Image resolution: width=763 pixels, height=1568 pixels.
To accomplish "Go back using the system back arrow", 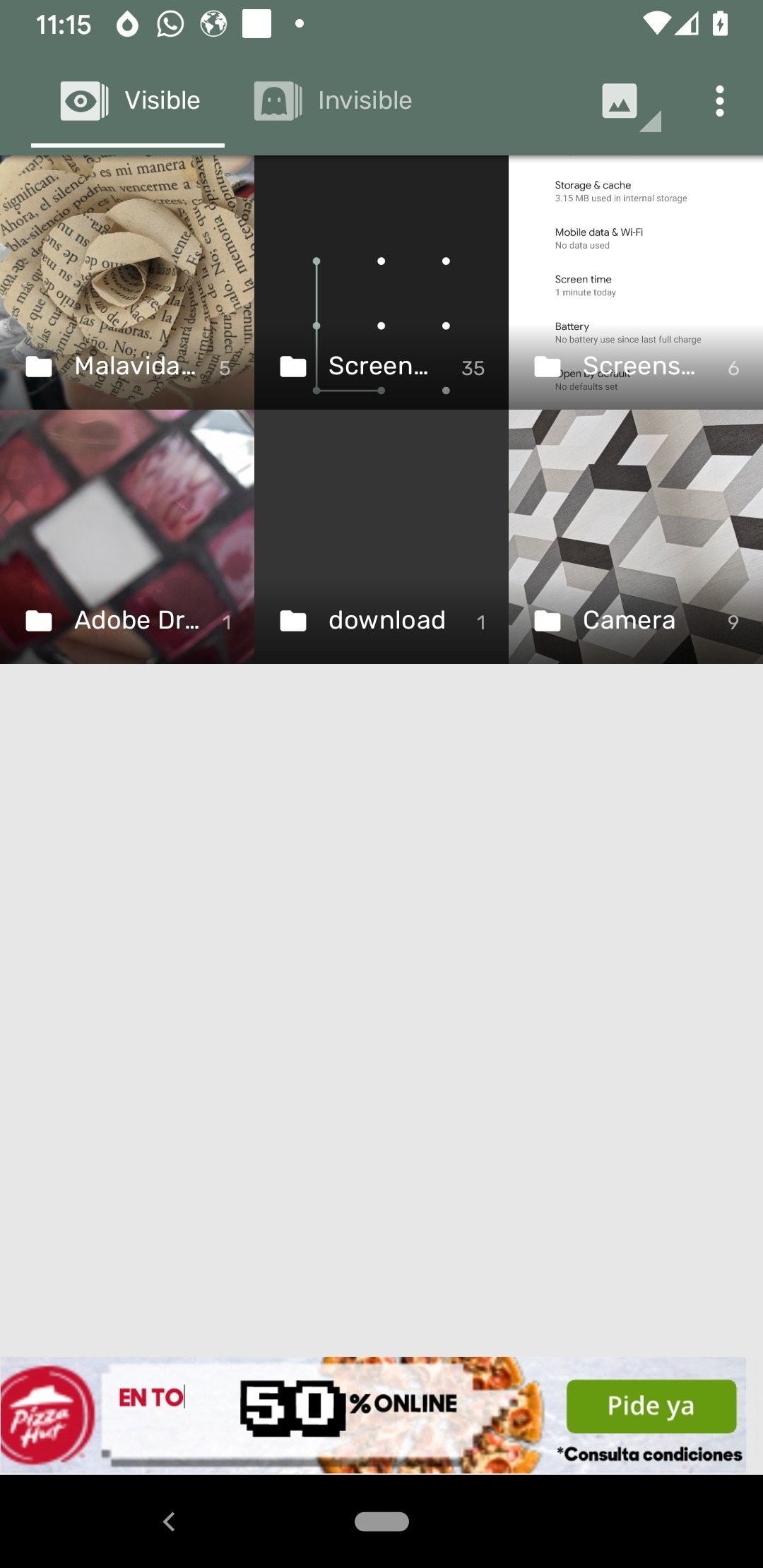I will click(169, 1521).
